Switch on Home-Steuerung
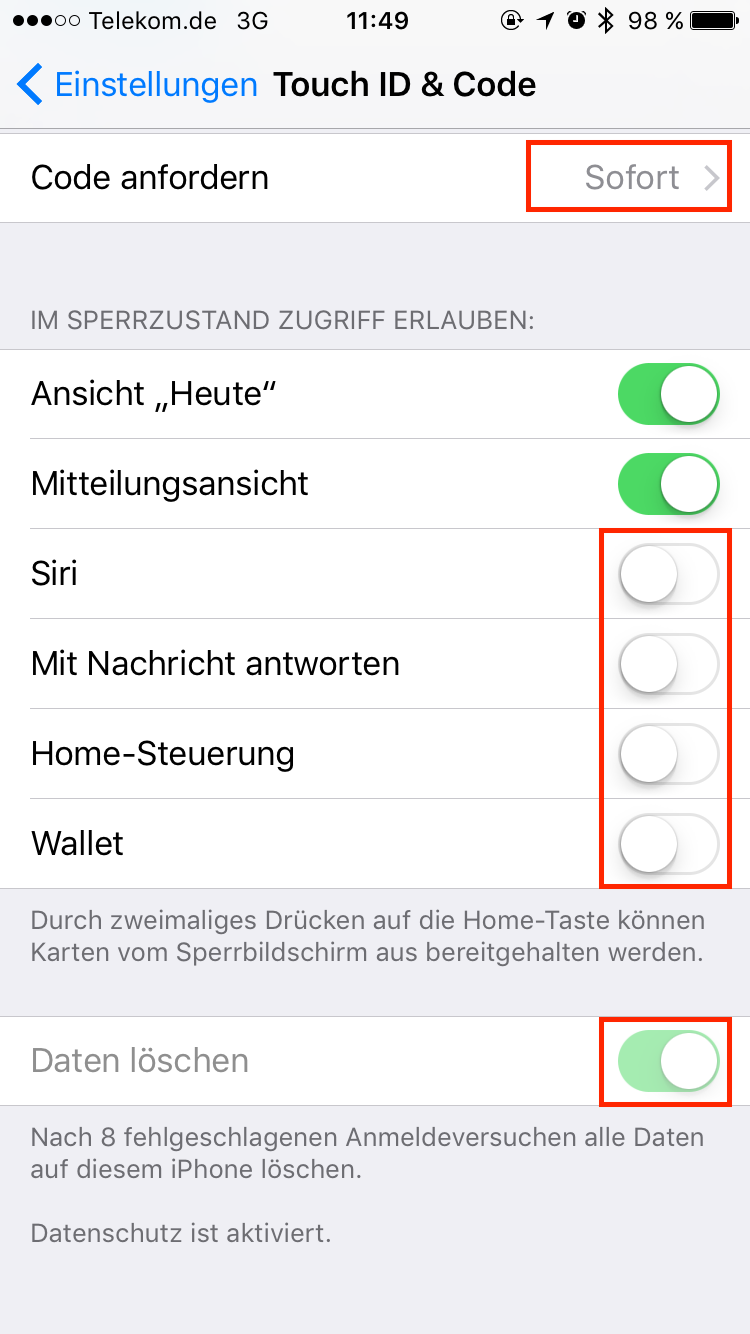This screenshot has width=750, height=1334. coord(669,754)
